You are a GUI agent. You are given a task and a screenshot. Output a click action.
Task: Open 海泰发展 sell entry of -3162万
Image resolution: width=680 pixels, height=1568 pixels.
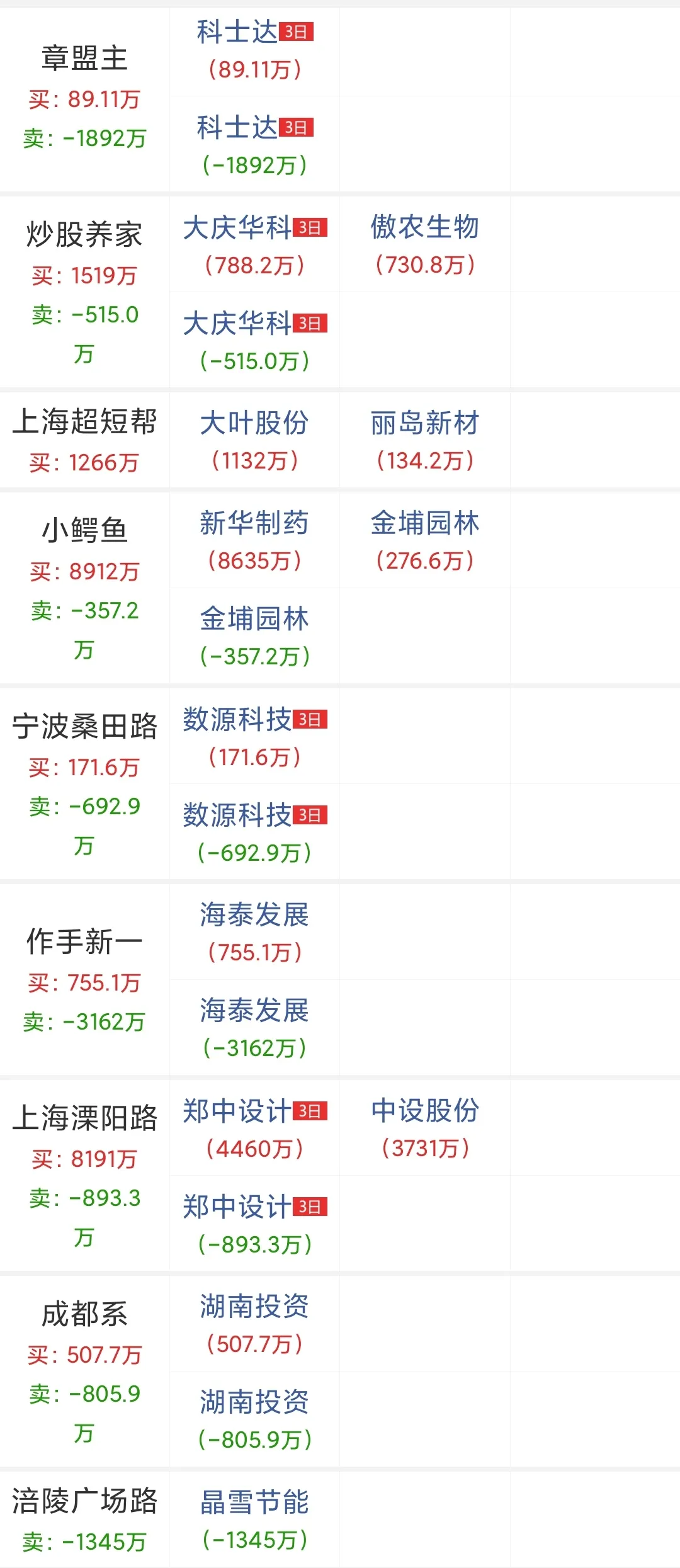click(x=254, y=1011)
